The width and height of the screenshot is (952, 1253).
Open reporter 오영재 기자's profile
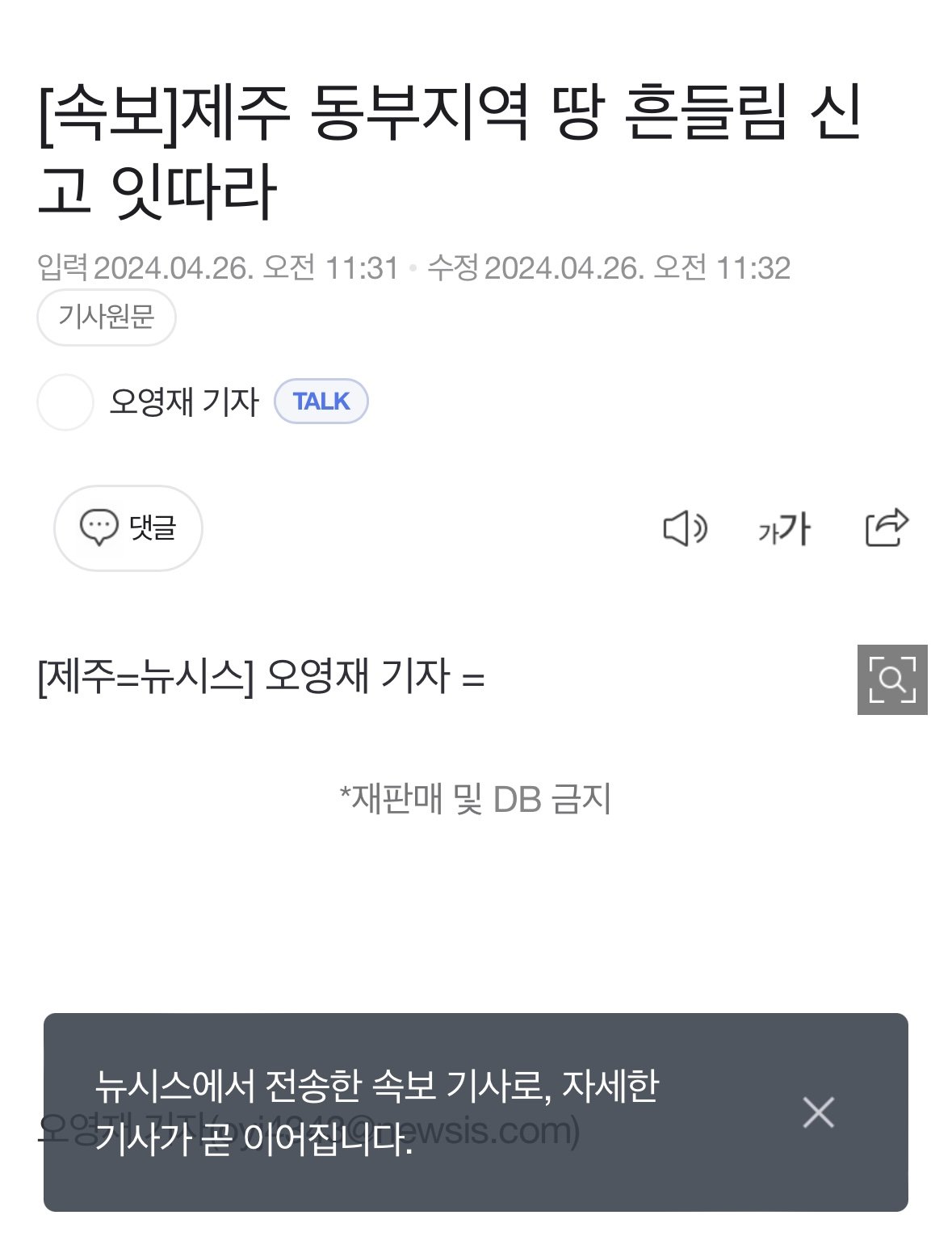coord(184,402)
